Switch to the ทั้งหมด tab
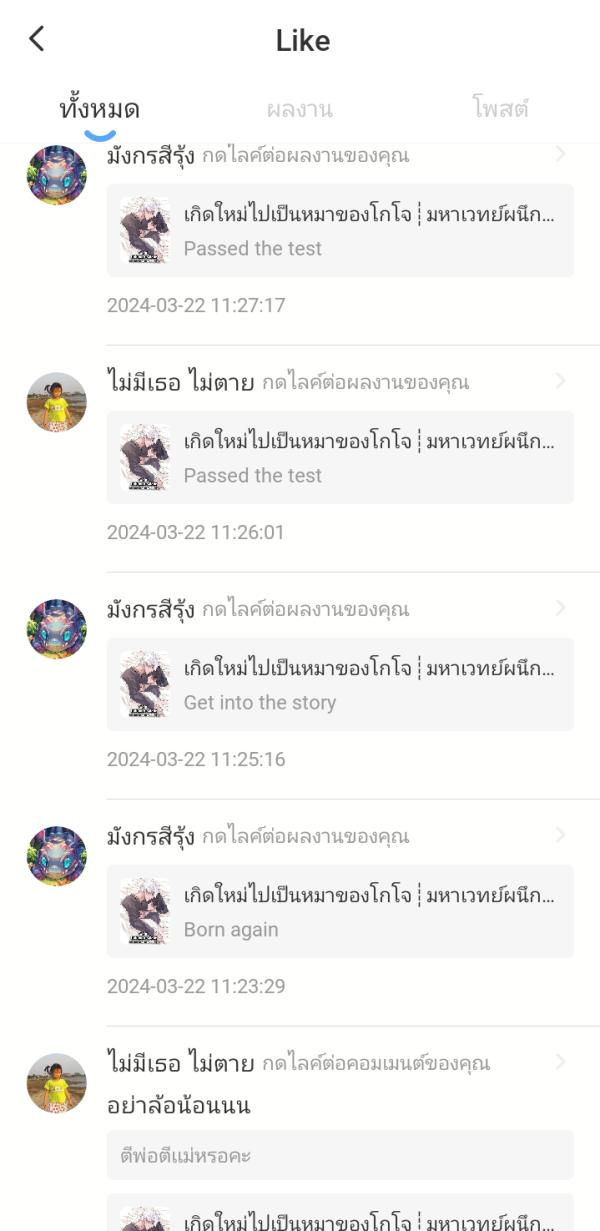This screenshot has width=600, height=1231. 99,109
